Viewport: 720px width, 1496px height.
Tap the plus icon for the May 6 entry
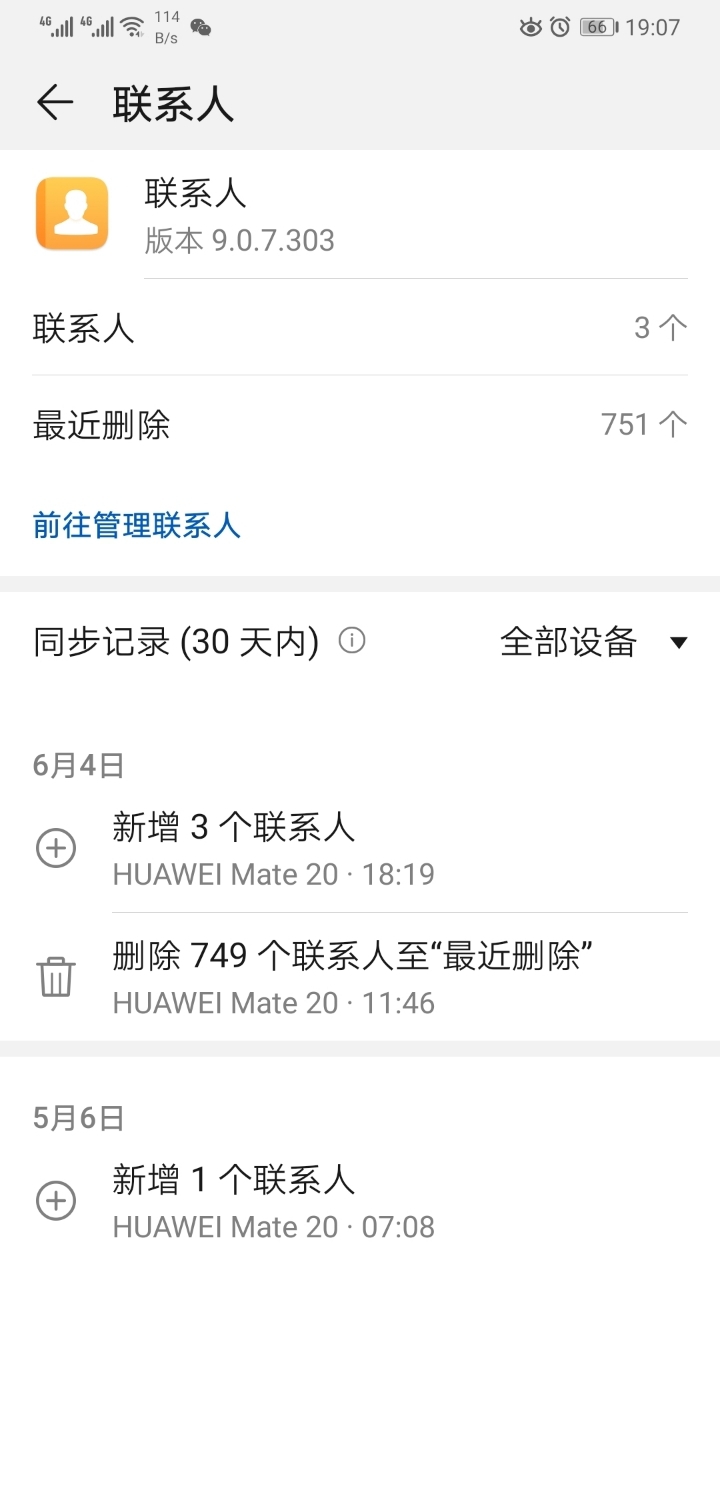point(56,1200)
